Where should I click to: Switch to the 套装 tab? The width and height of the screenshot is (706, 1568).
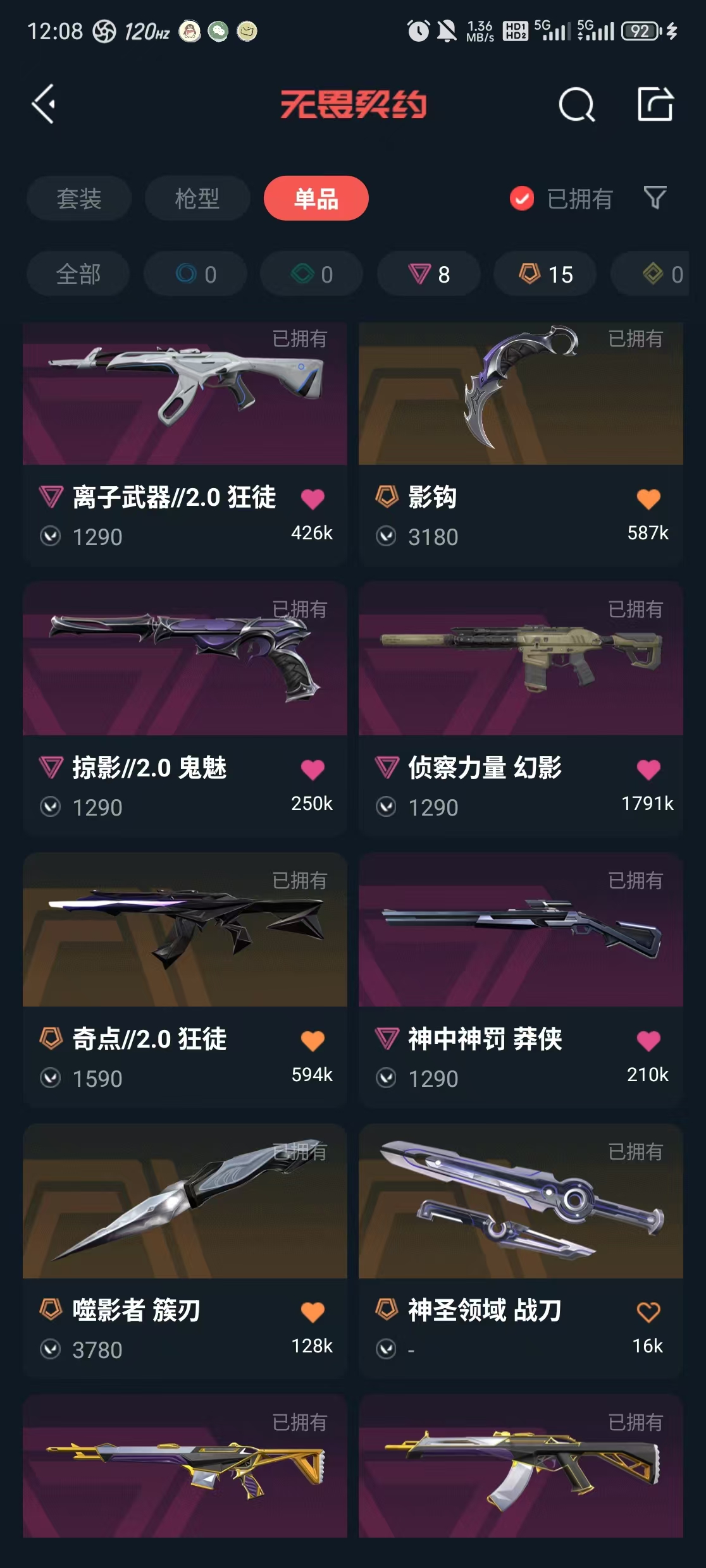pyautogui.click(x=79, y=199)
